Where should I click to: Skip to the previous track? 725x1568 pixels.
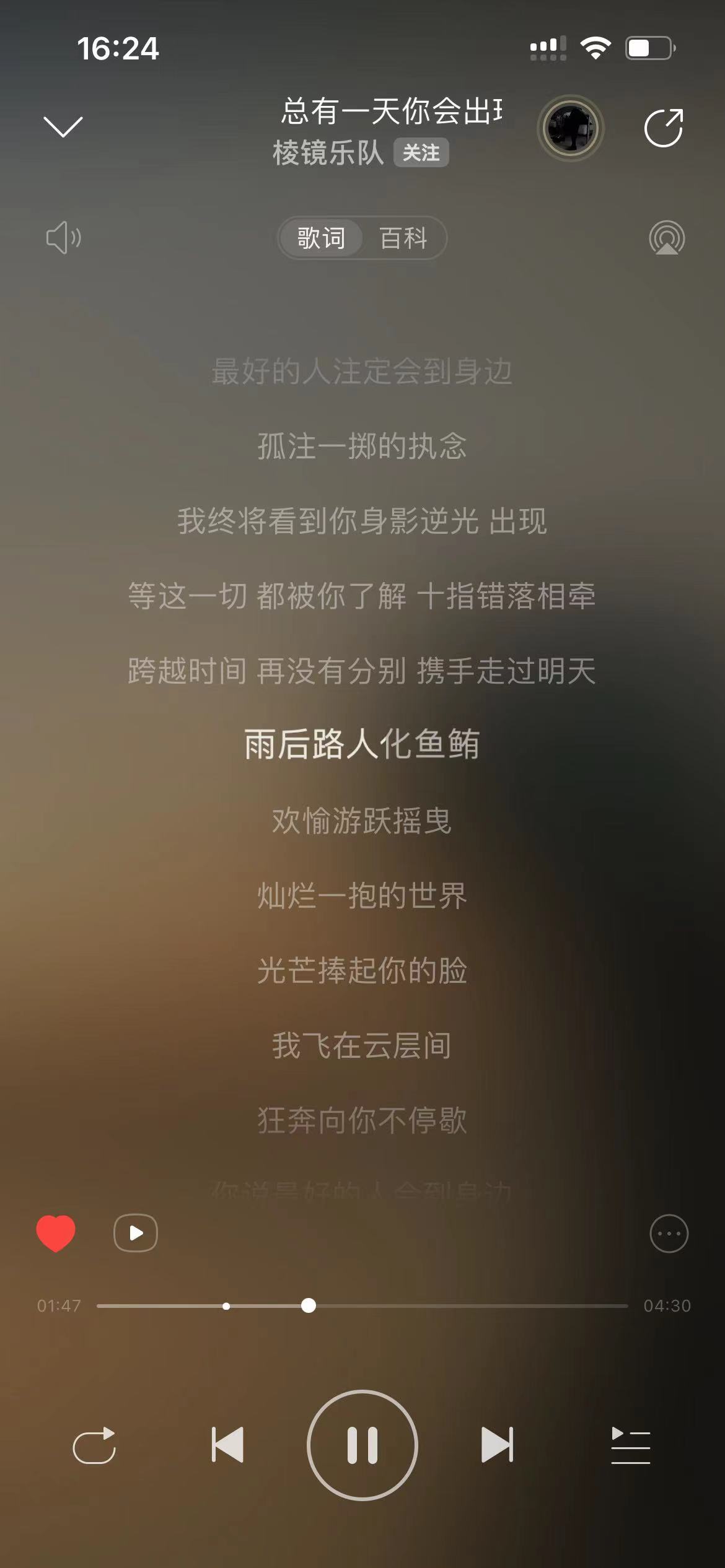pos(227,1445)
